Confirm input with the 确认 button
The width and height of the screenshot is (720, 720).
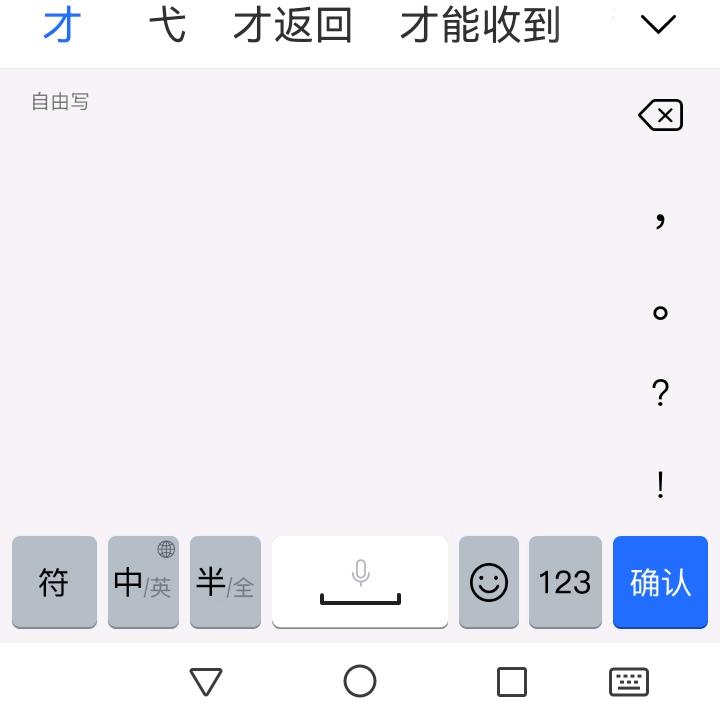coord(660,582)
